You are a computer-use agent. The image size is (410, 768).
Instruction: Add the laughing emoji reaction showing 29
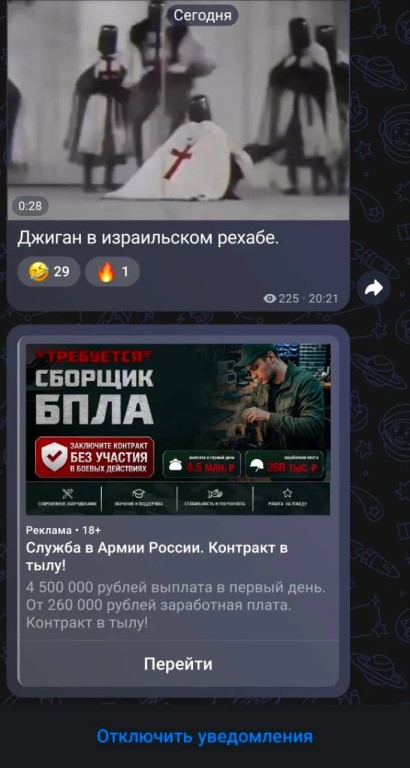(x=49, y=271)
